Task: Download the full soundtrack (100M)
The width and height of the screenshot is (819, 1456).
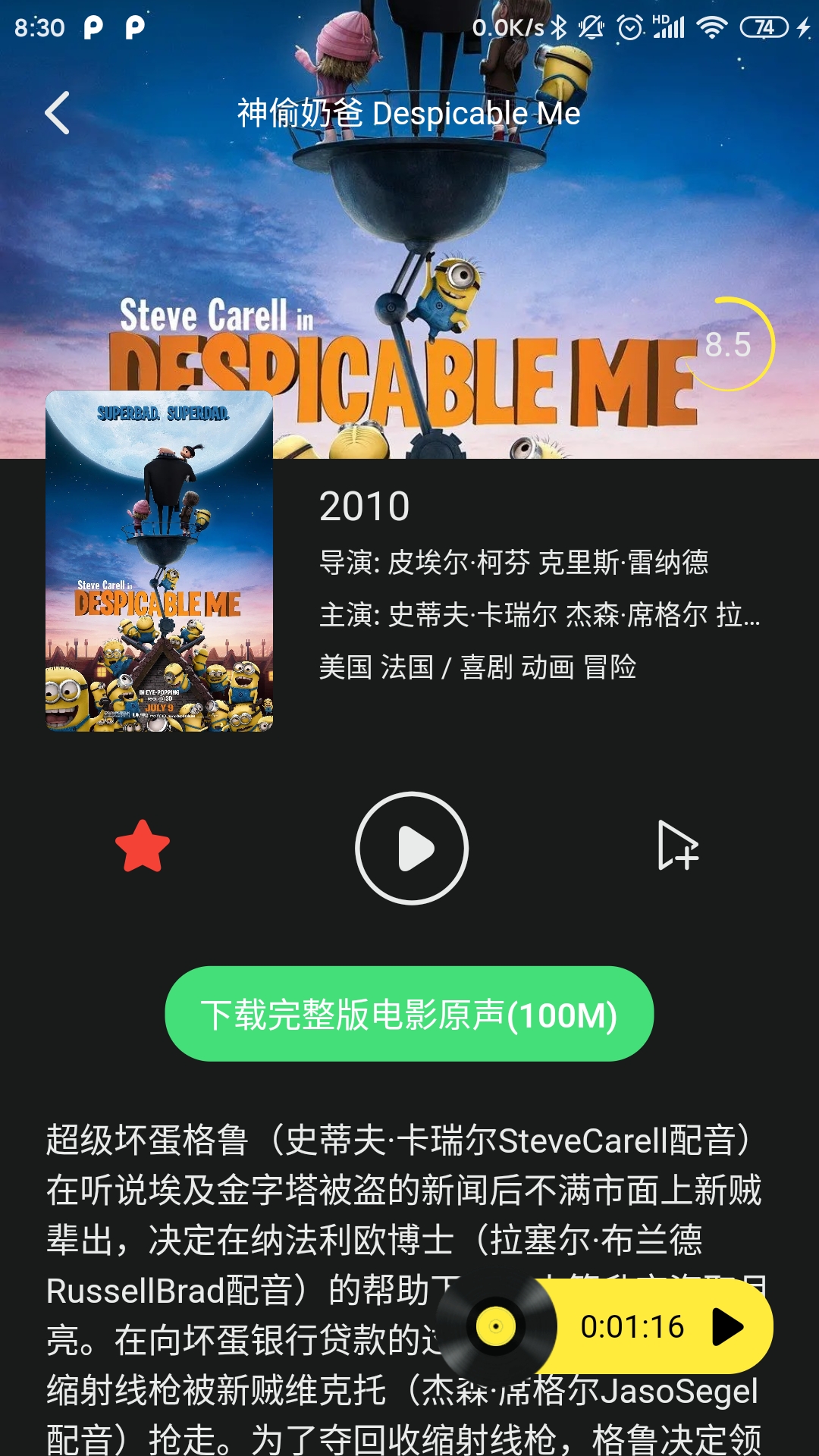Action: 409,1014
